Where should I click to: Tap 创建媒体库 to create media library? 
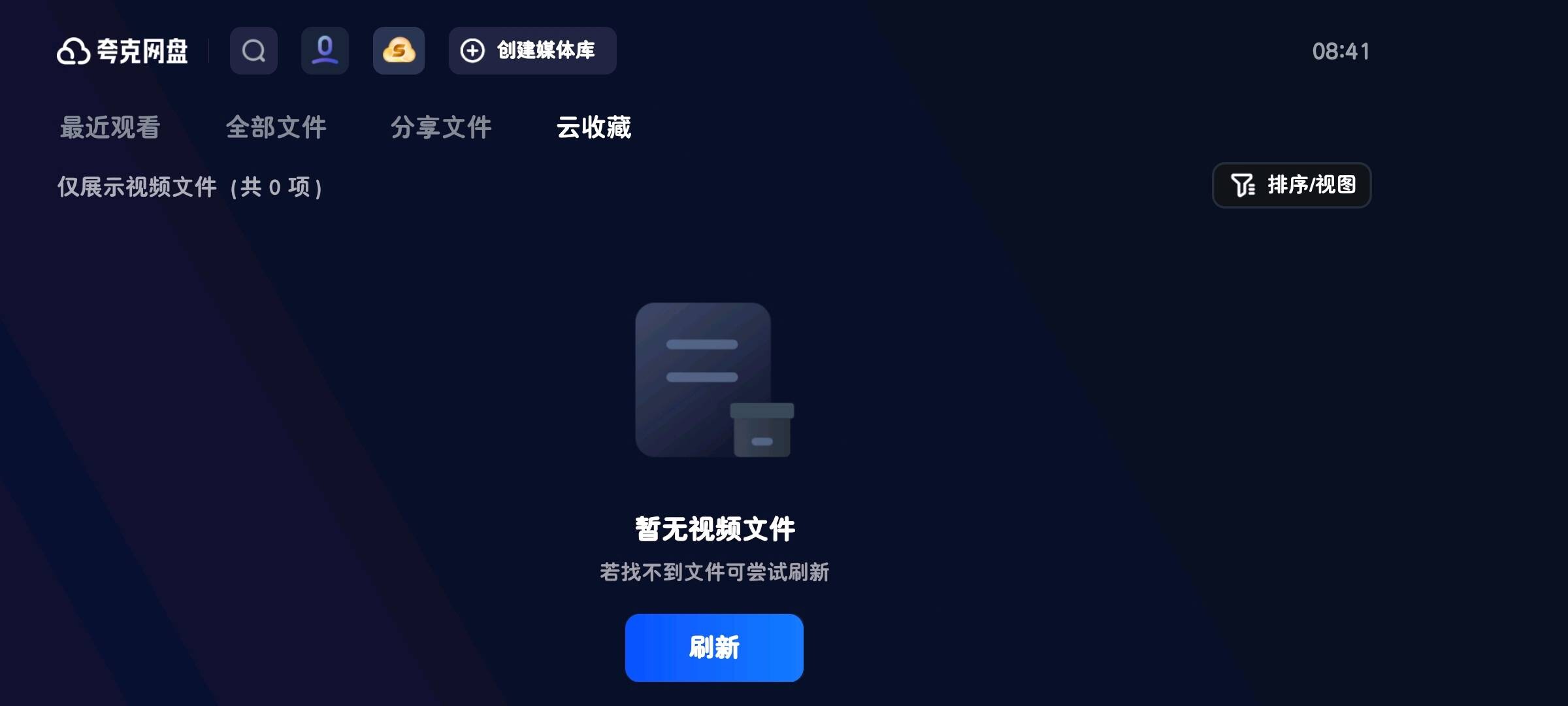click(x=532, y=50)
